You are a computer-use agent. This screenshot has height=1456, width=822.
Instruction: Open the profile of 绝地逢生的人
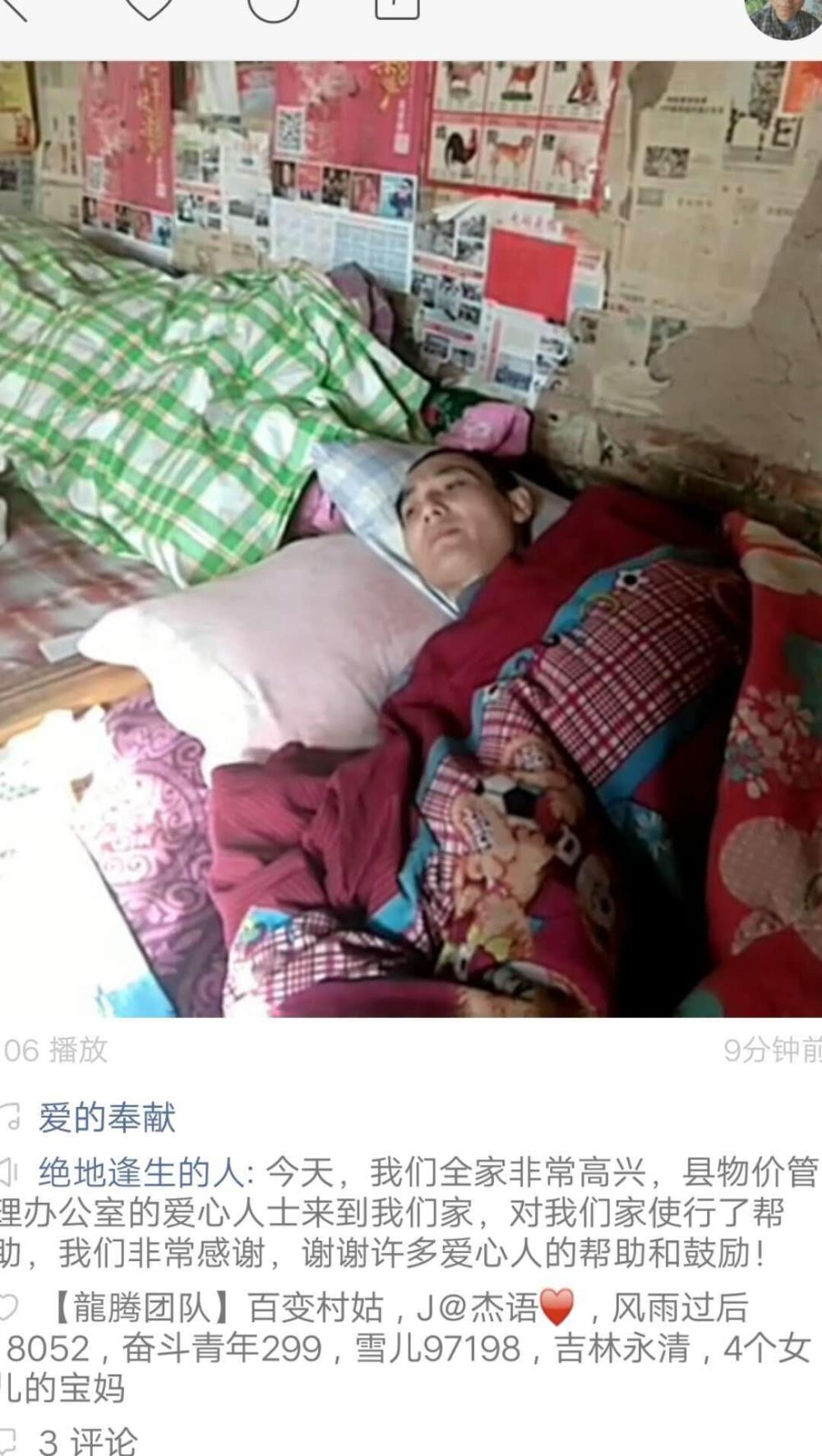[x=141, y=1173]
